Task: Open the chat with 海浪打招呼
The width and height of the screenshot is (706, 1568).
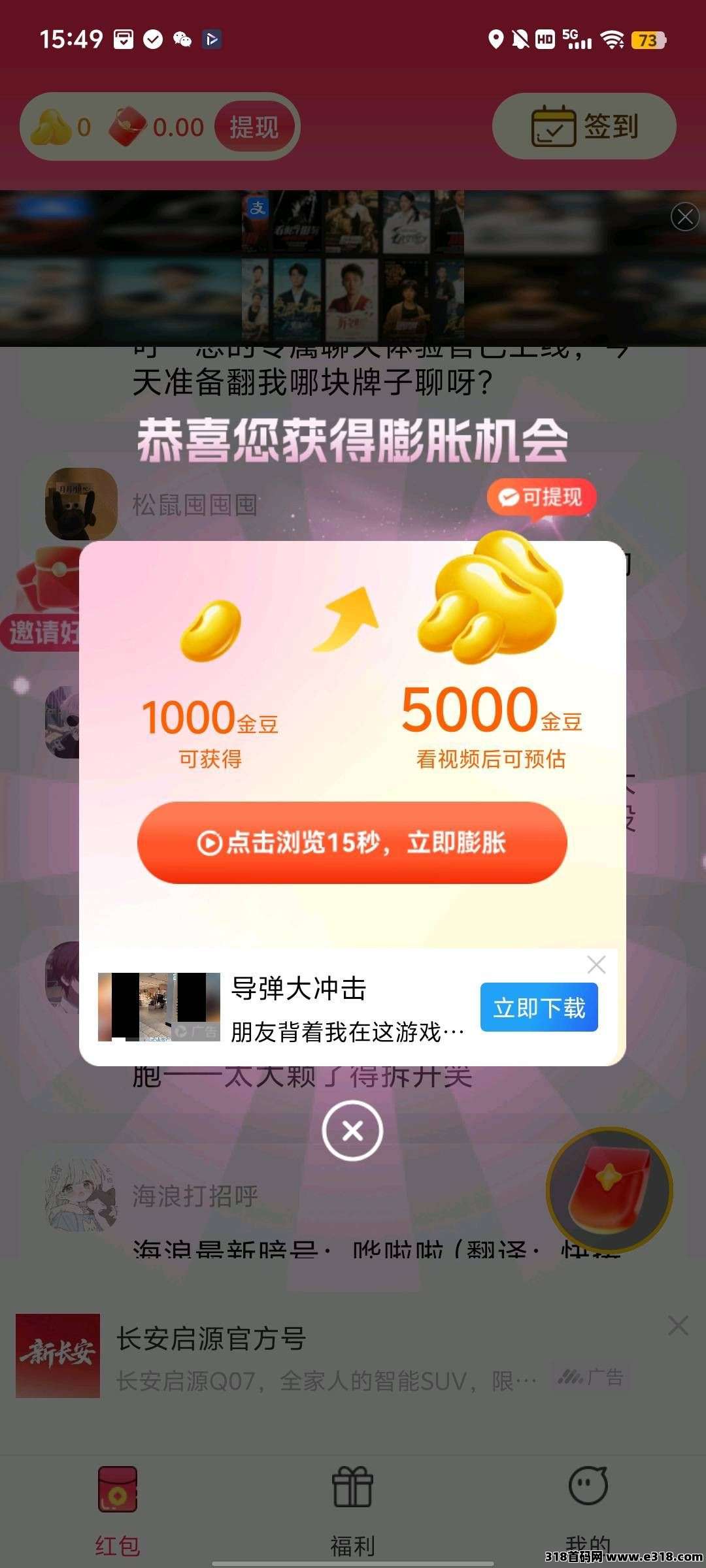Action: (x=195, y=1196)
